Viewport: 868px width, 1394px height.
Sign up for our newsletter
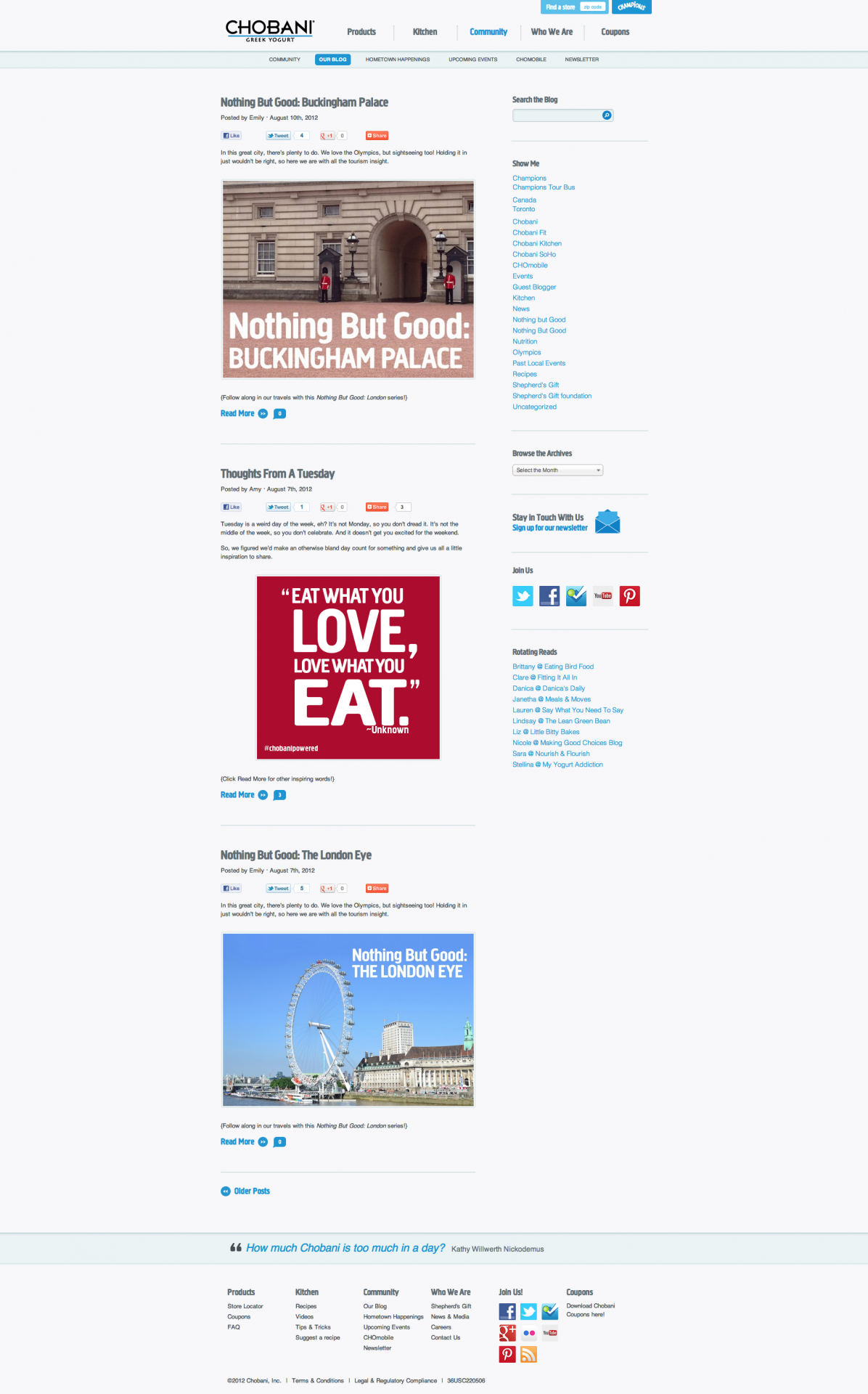pos(549,528)
